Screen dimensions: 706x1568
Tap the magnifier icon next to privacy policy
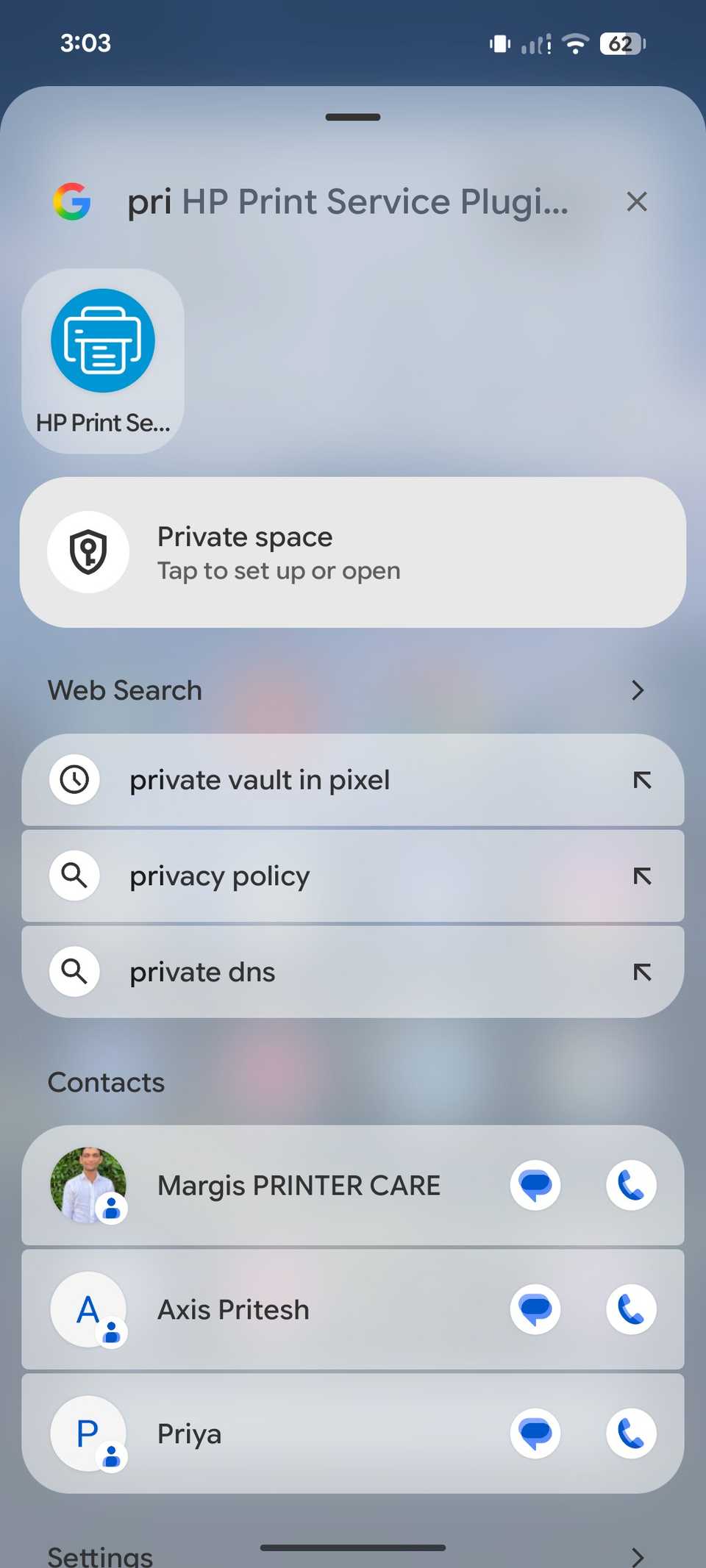[x=74, y=876]
